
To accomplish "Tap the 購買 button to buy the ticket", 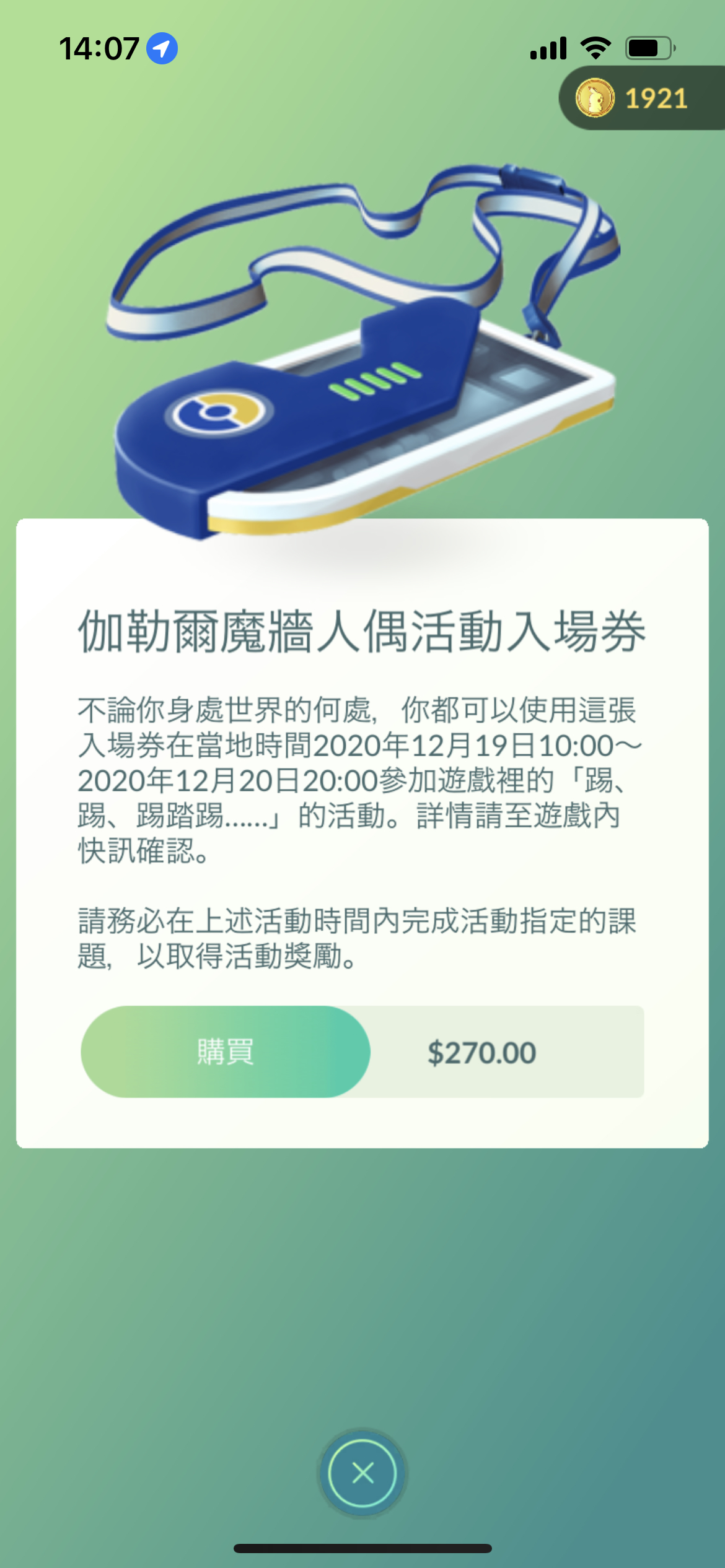I will [x=226, y=1052].
